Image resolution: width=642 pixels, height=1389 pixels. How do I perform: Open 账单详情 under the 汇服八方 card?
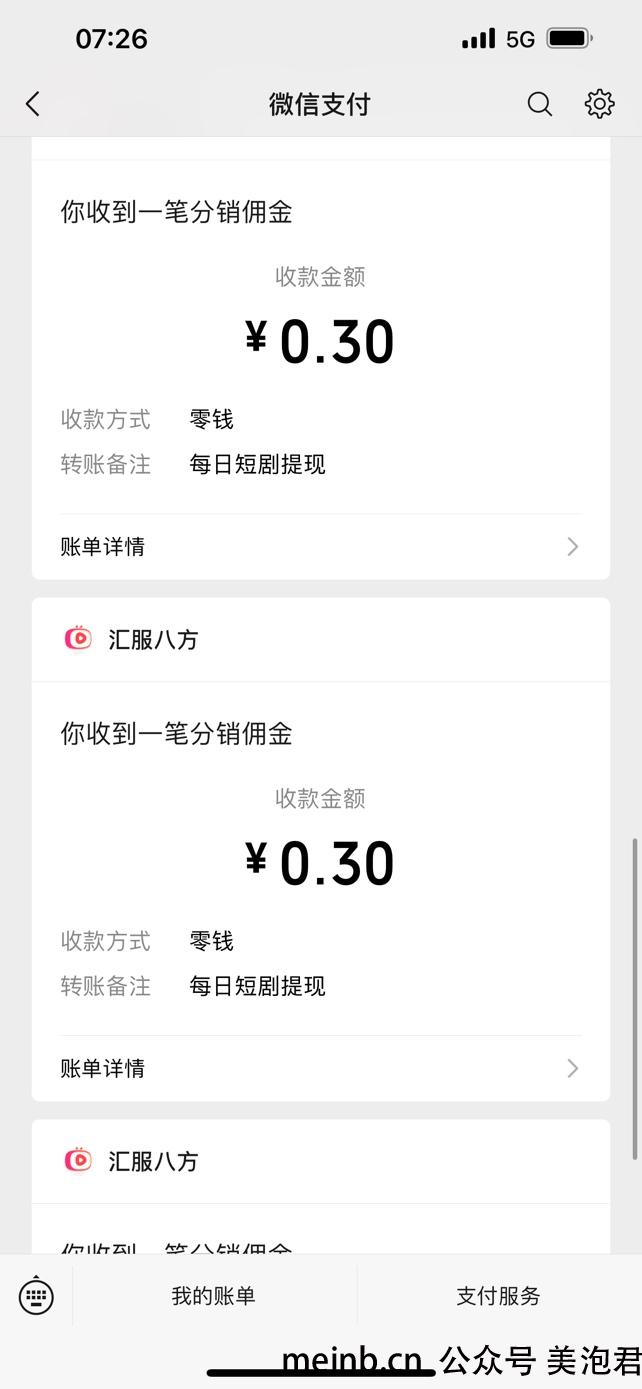320,1068
